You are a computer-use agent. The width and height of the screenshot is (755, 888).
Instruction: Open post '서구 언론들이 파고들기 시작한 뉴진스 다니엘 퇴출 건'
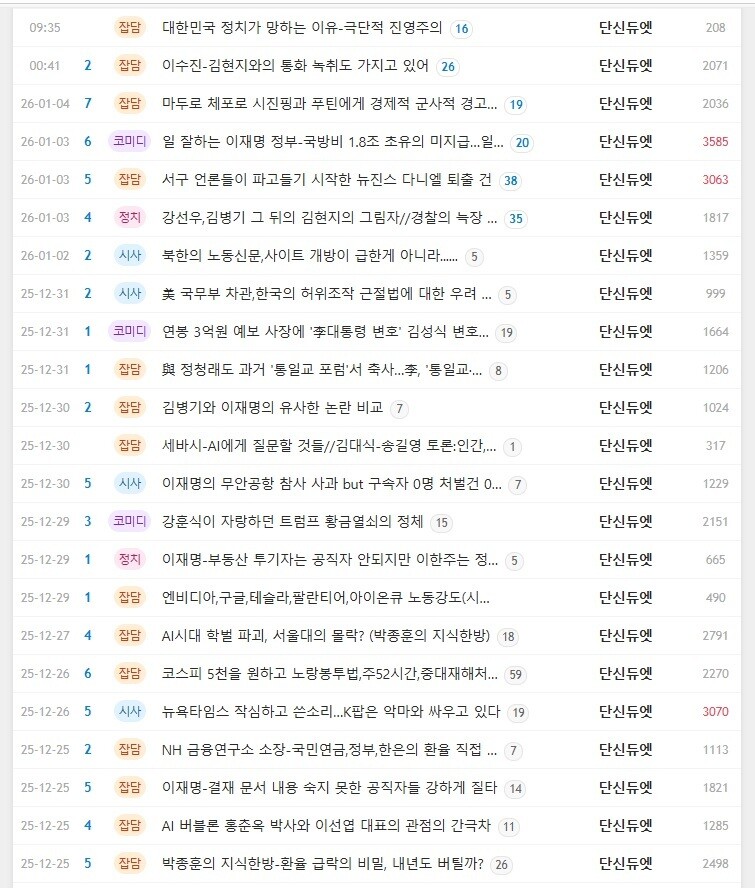327,180
